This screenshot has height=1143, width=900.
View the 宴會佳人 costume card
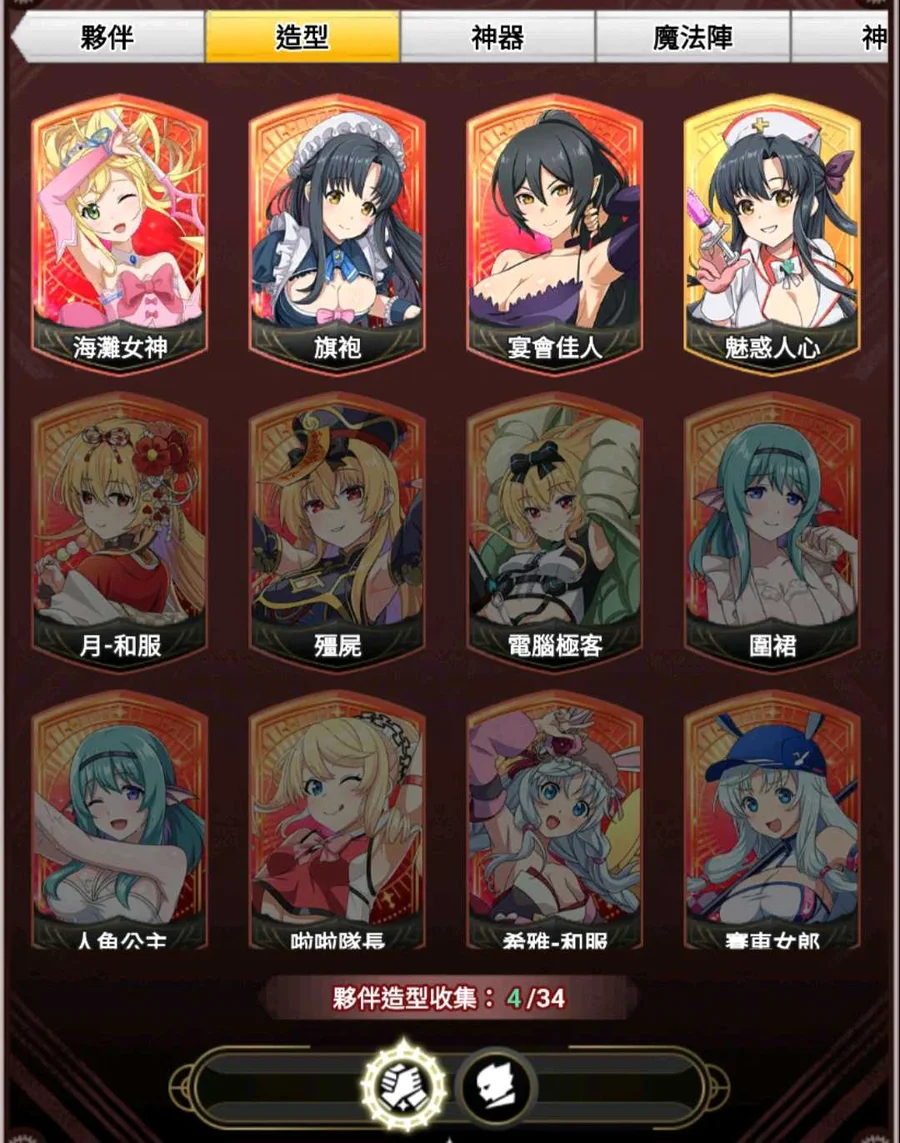[554, 235]
